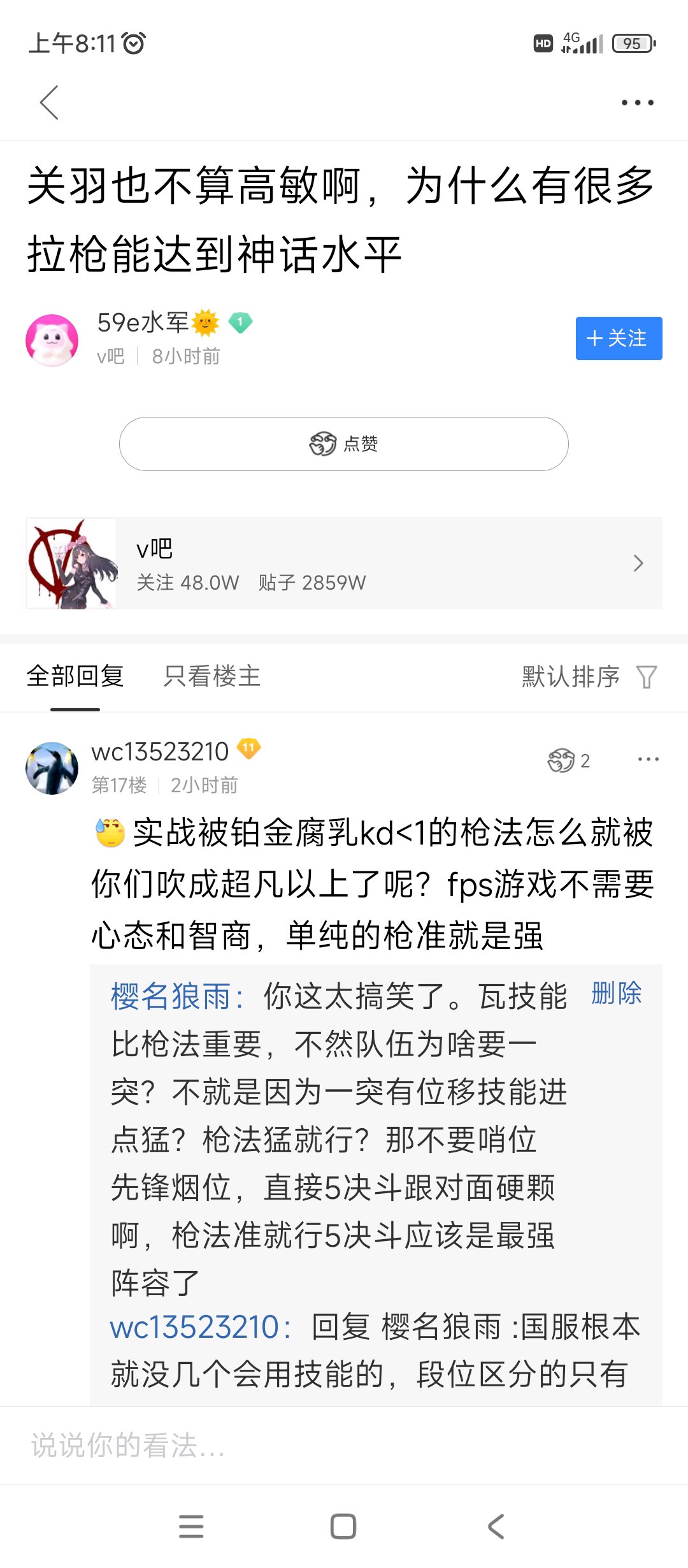The width and height of the screenshot is (688, 1568).
Task: Open more options for wc13523210's reply
Action: point(648,759)
